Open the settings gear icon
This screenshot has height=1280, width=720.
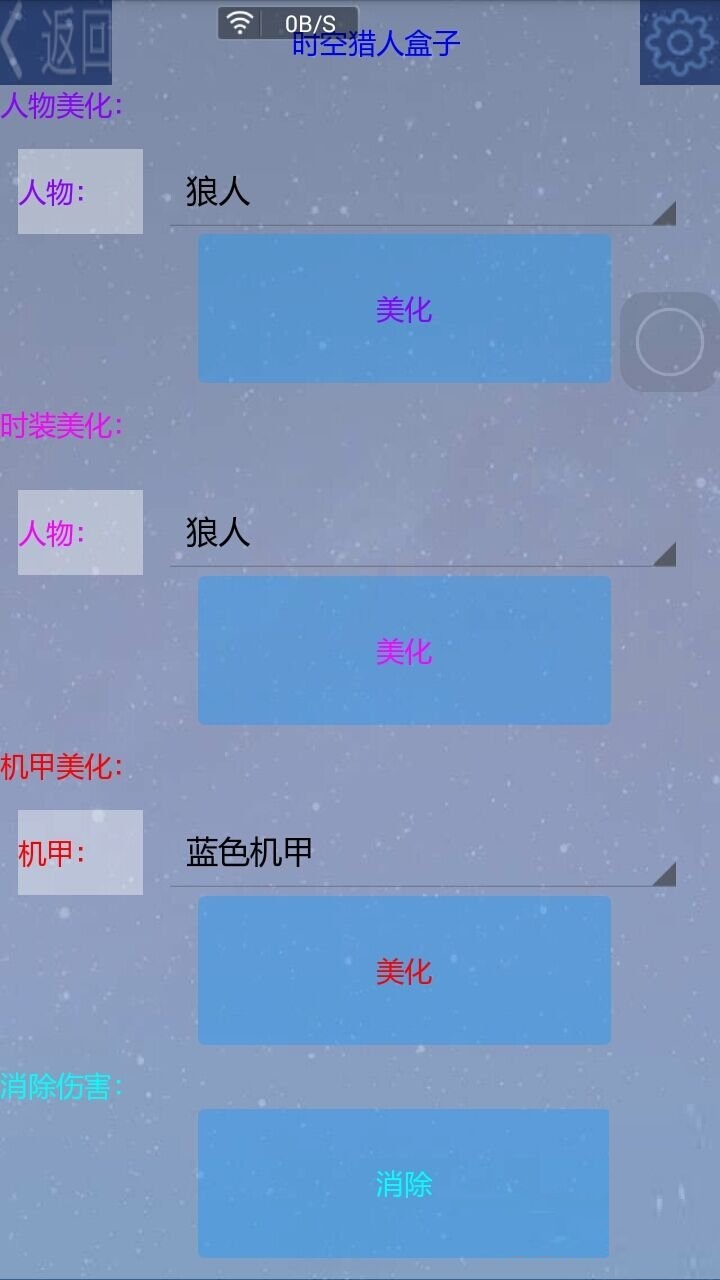[x=679, y=42]
